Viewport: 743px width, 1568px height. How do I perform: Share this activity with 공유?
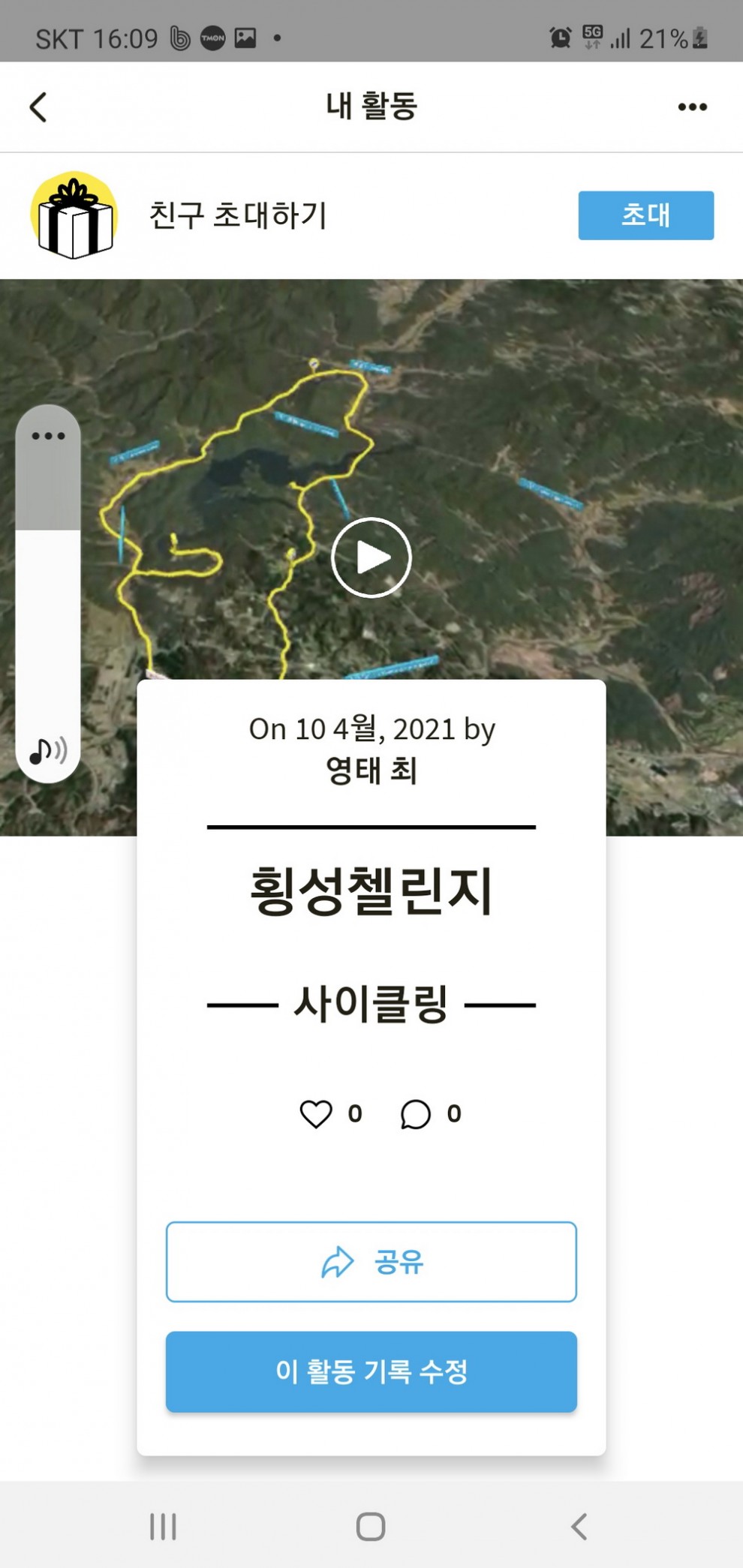[371, 1262]
